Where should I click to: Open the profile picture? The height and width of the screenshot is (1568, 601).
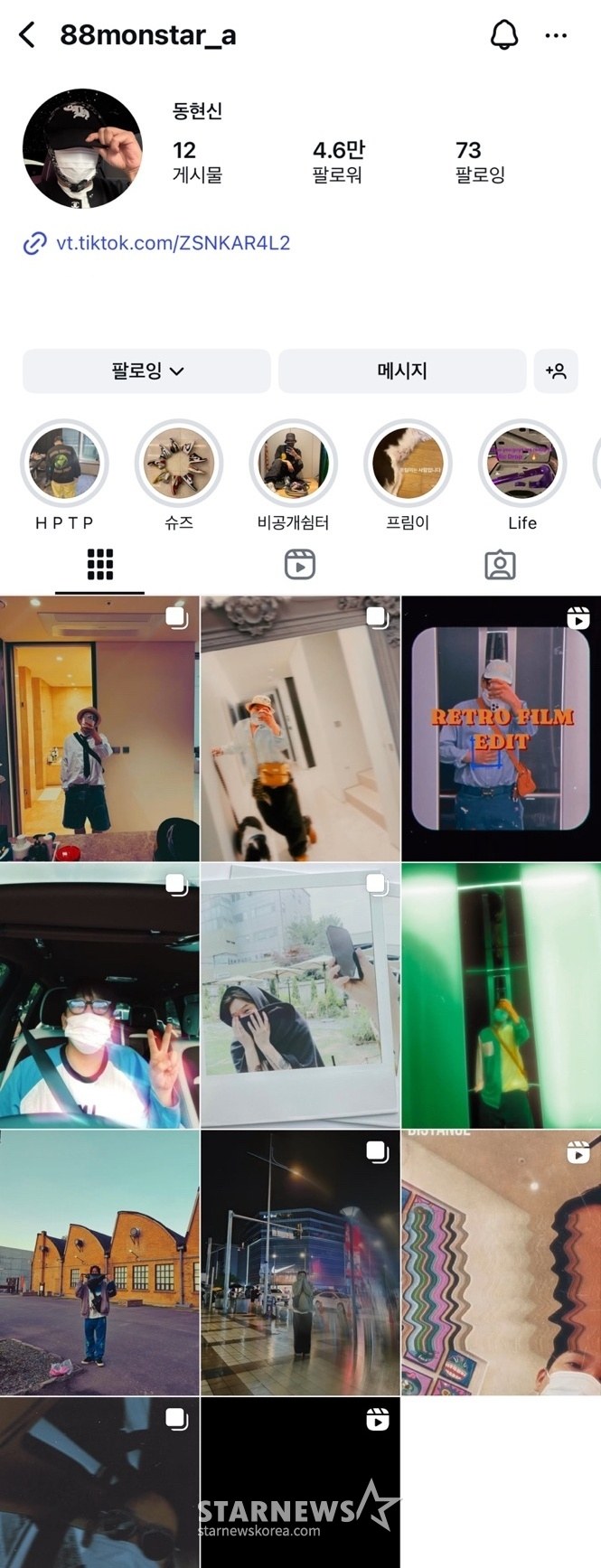82,149
